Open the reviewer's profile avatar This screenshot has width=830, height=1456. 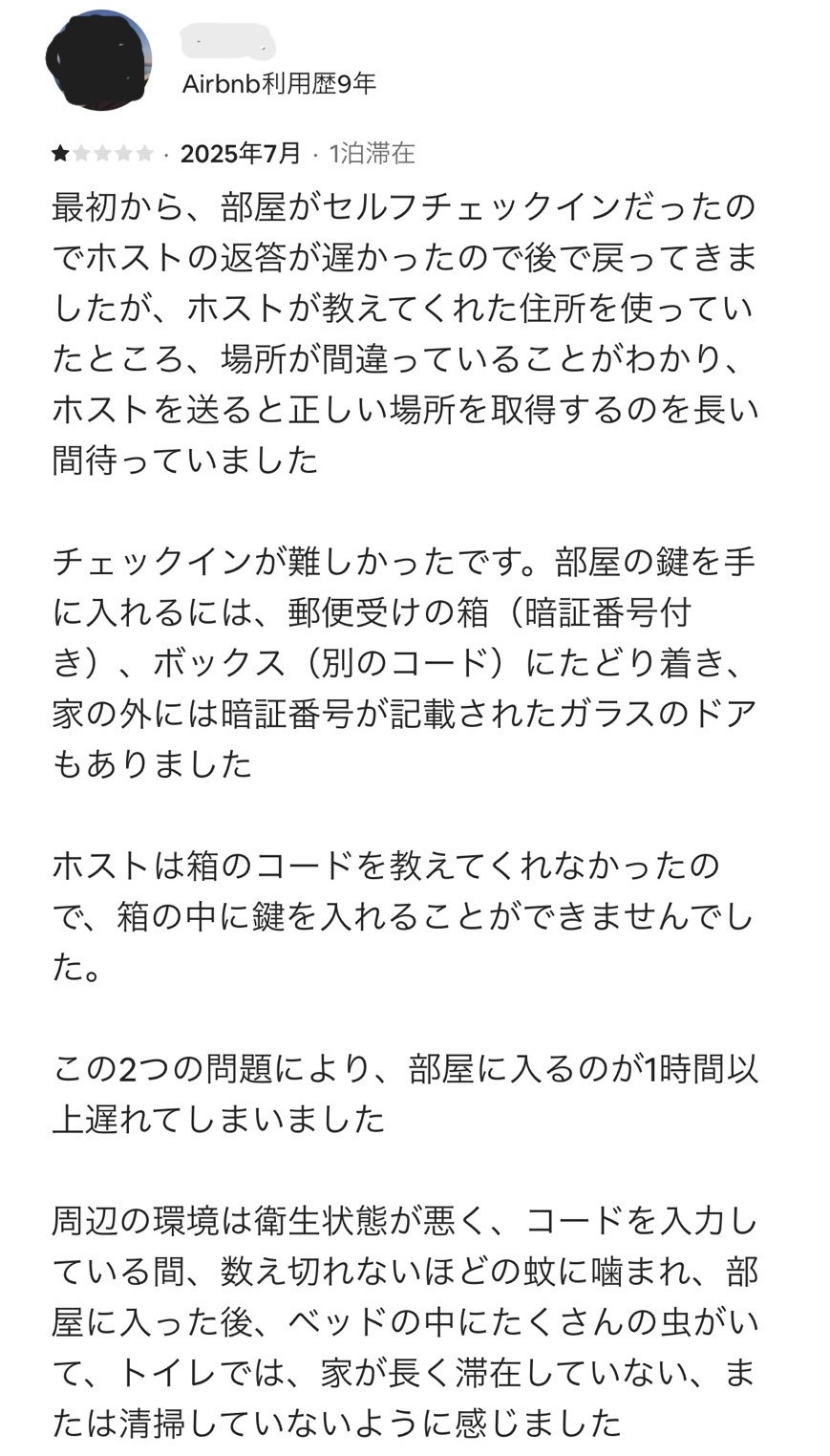point(98,59)
